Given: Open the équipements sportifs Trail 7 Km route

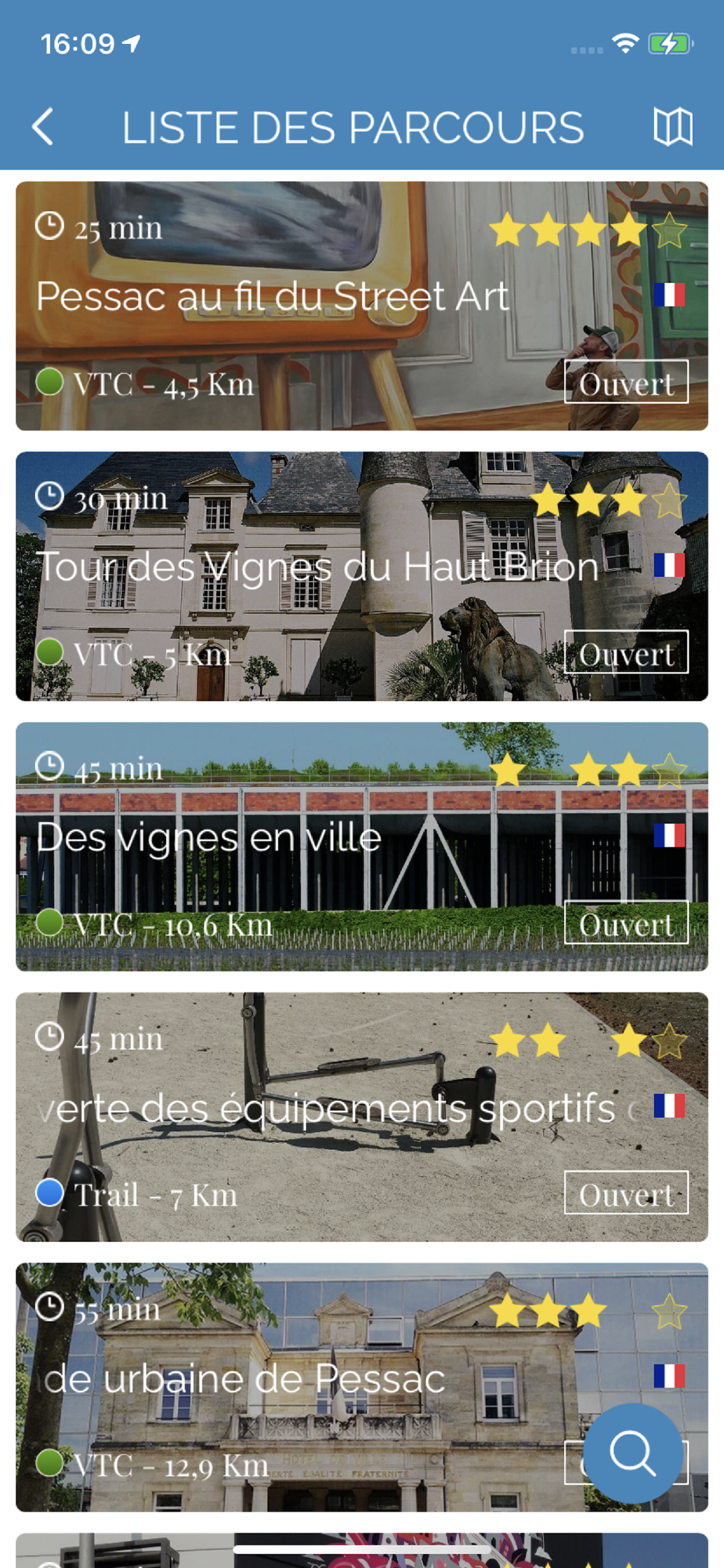Looking at the screenshot, I should coord(361,1117).
